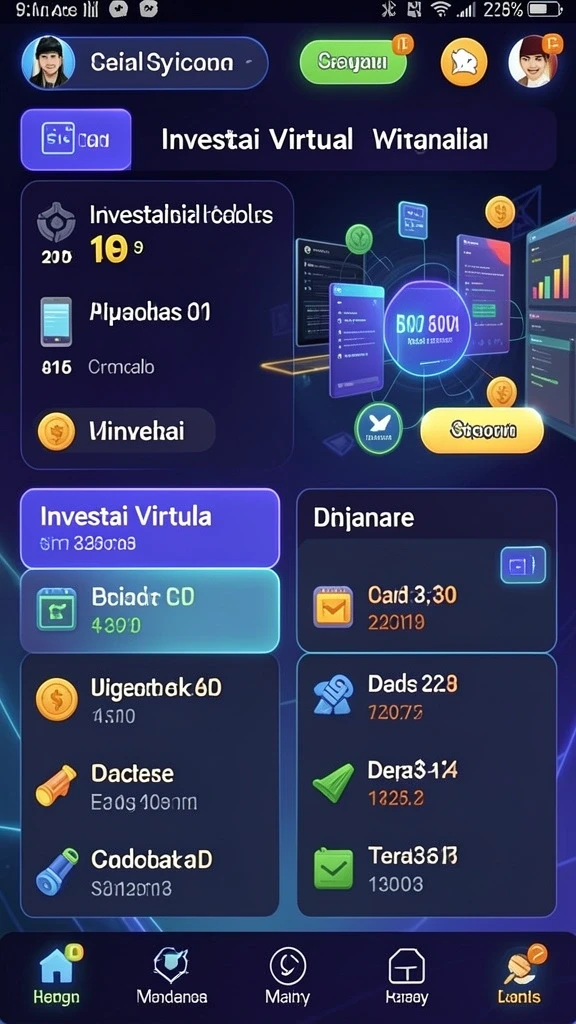Open the Uigeobek 6D coin row
Screen dimensions: 576x1024
click(150, 699)
